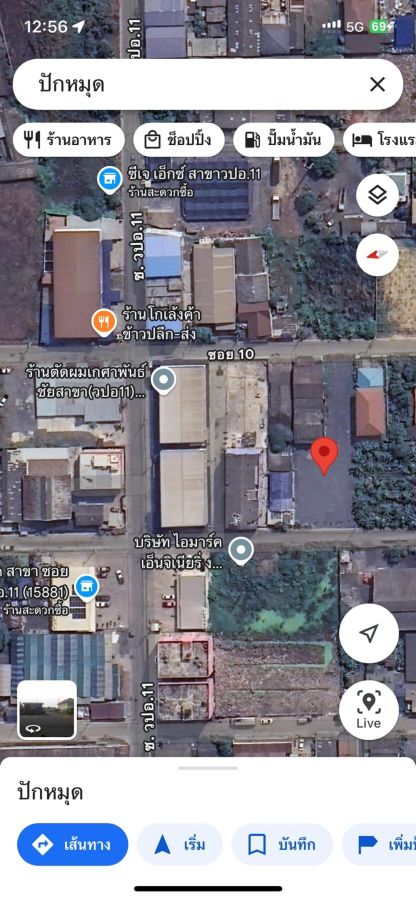Open บริษัท ไอมาร์ค เอ็นจิเนียริ่ง marker
This screenshot has width=416, height=900.
[241, 551]
